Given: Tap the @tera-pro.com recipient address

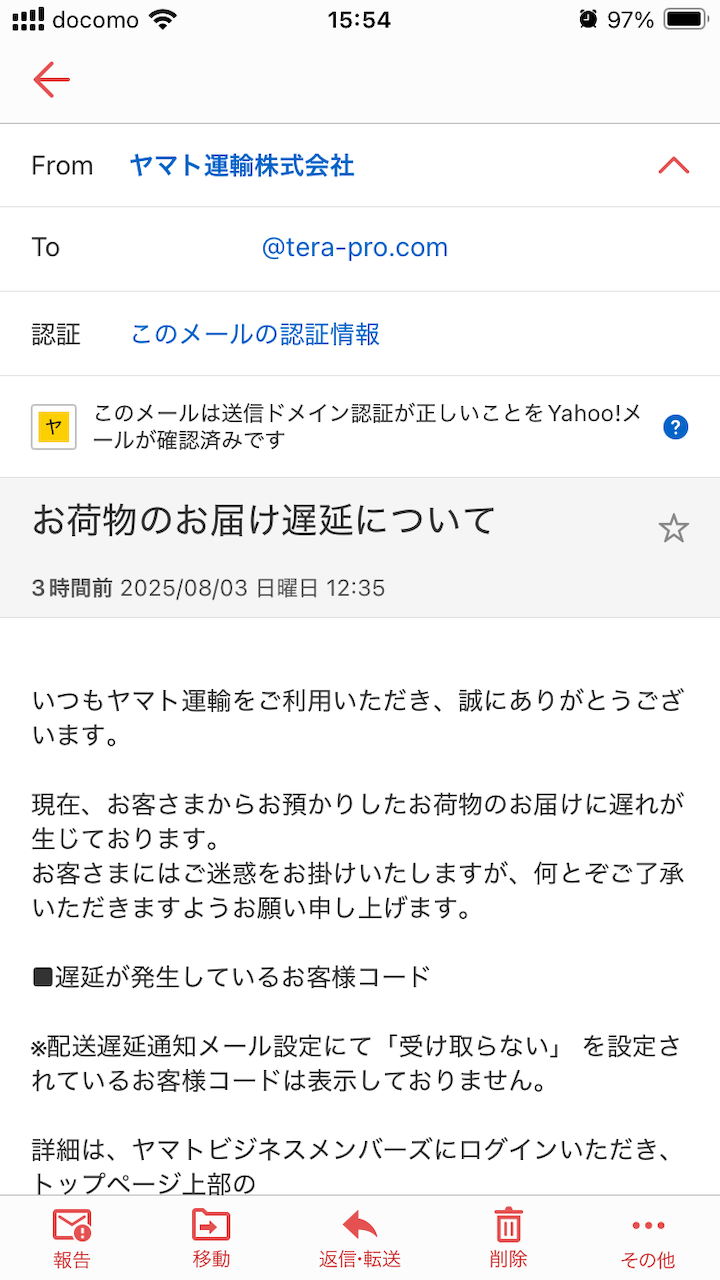Looking at the screenshot, I should pyautogui.click(x=354, y=248).
